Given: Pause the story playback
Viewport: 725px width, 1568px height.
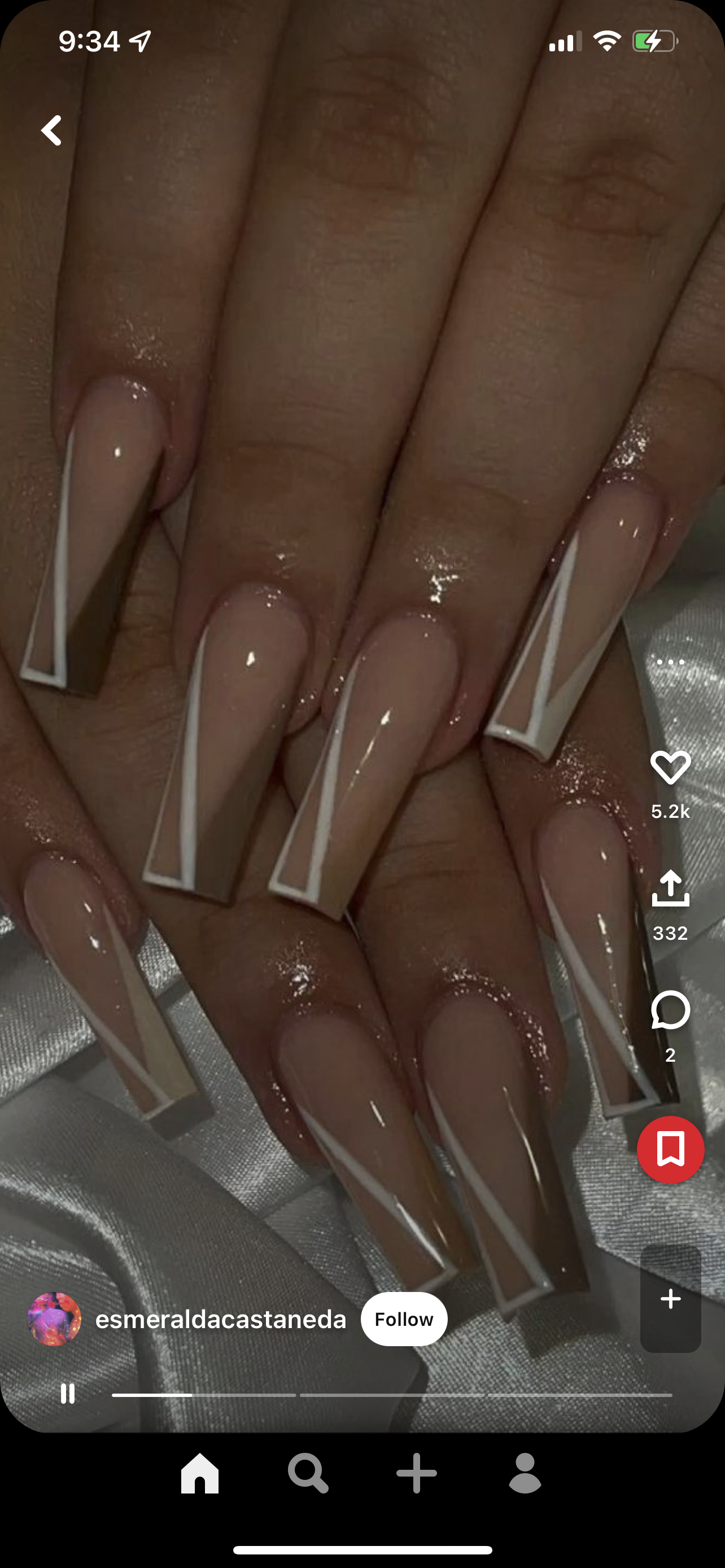Looking at the screenshot, I should click(x=68, y=1393).
